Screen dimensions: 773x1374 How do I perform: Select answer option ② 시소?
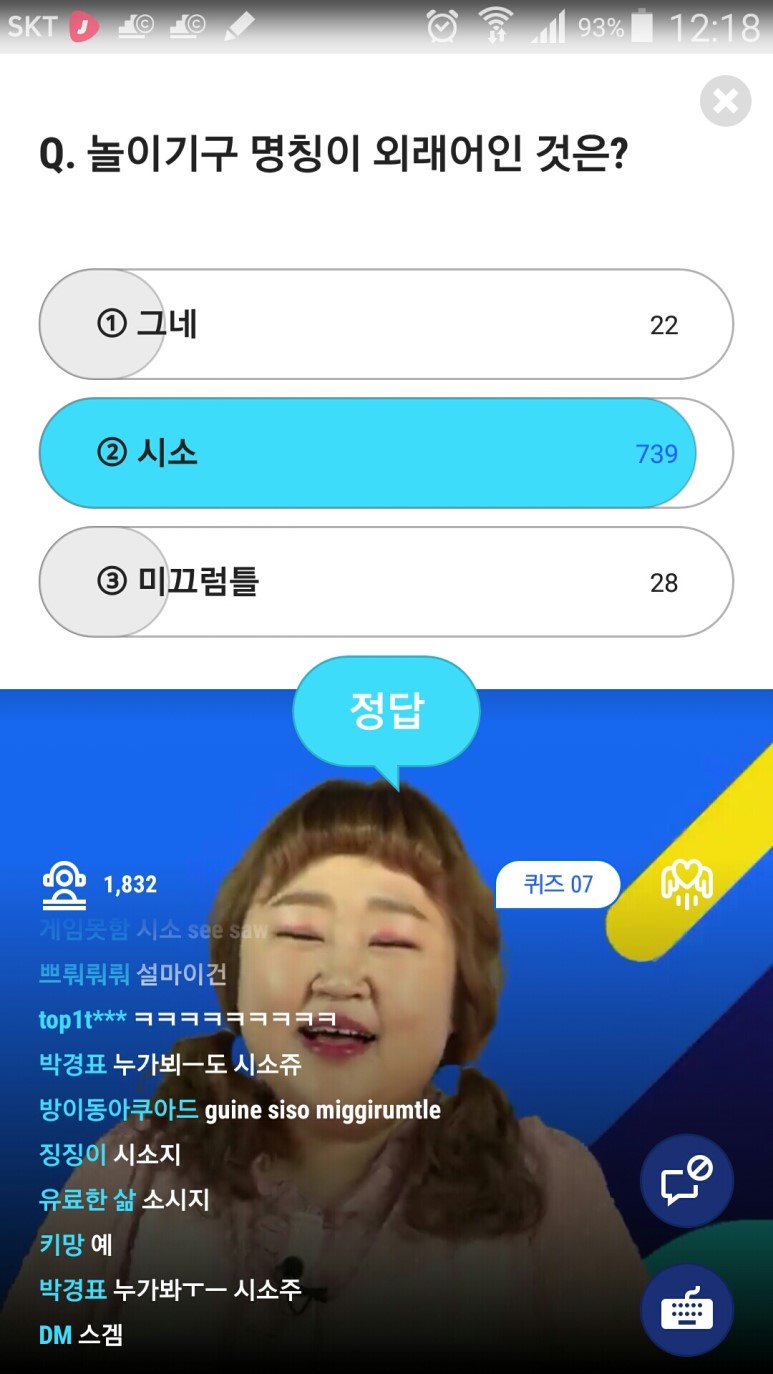pyautogui.click(x=385, y=453)
